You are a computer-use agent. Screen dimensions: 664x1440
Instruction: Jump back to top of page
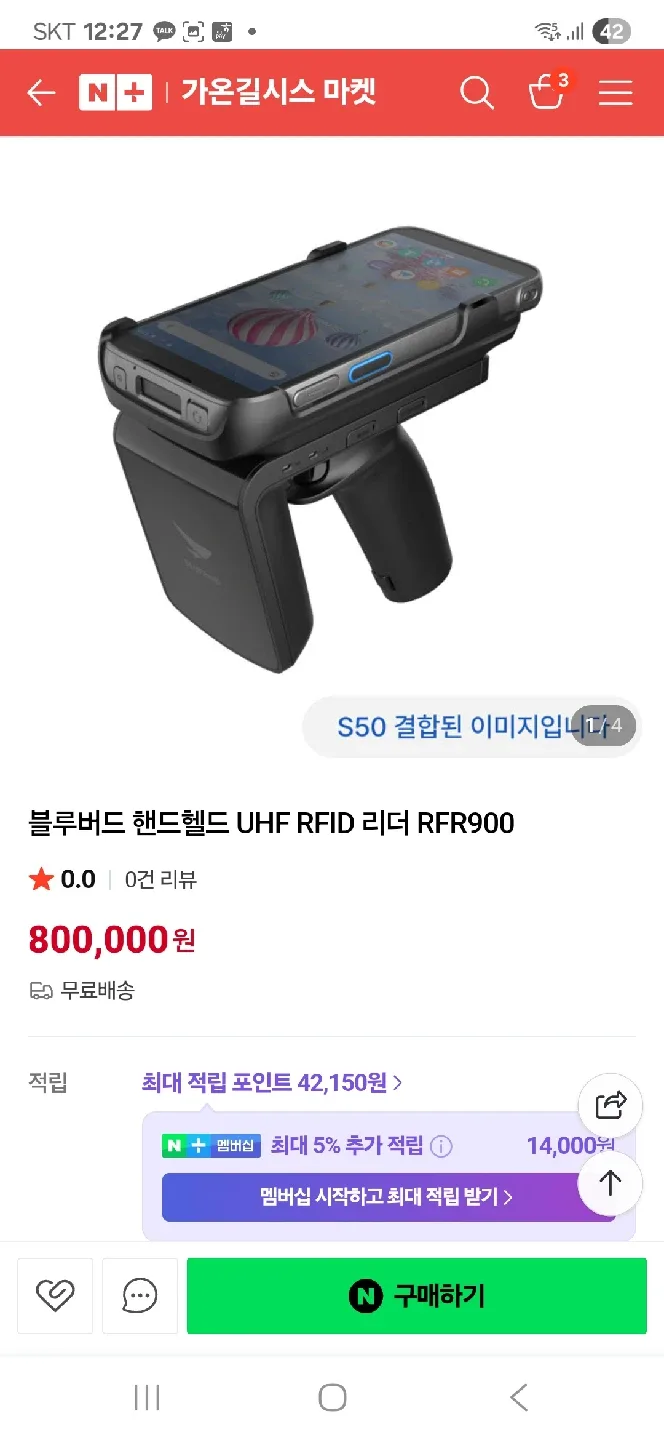click(610, 1183)
